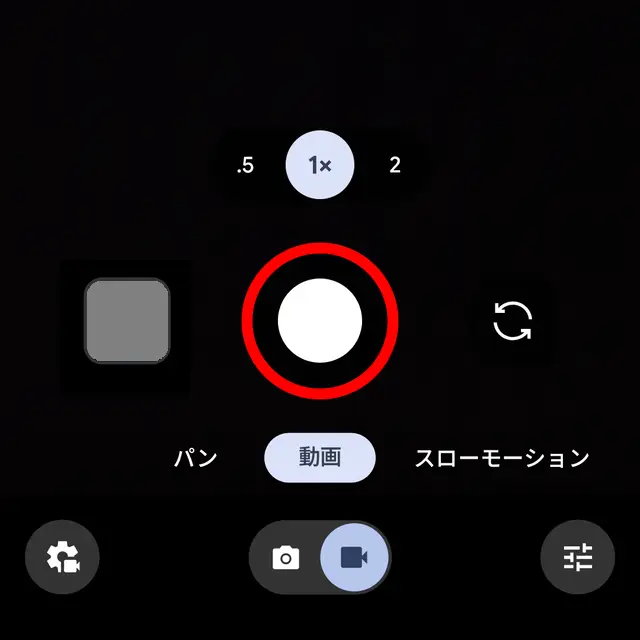This screenshot has height=640, width=640.
Task: Switch to video camera mode
Action: click(x=355, y=557)
